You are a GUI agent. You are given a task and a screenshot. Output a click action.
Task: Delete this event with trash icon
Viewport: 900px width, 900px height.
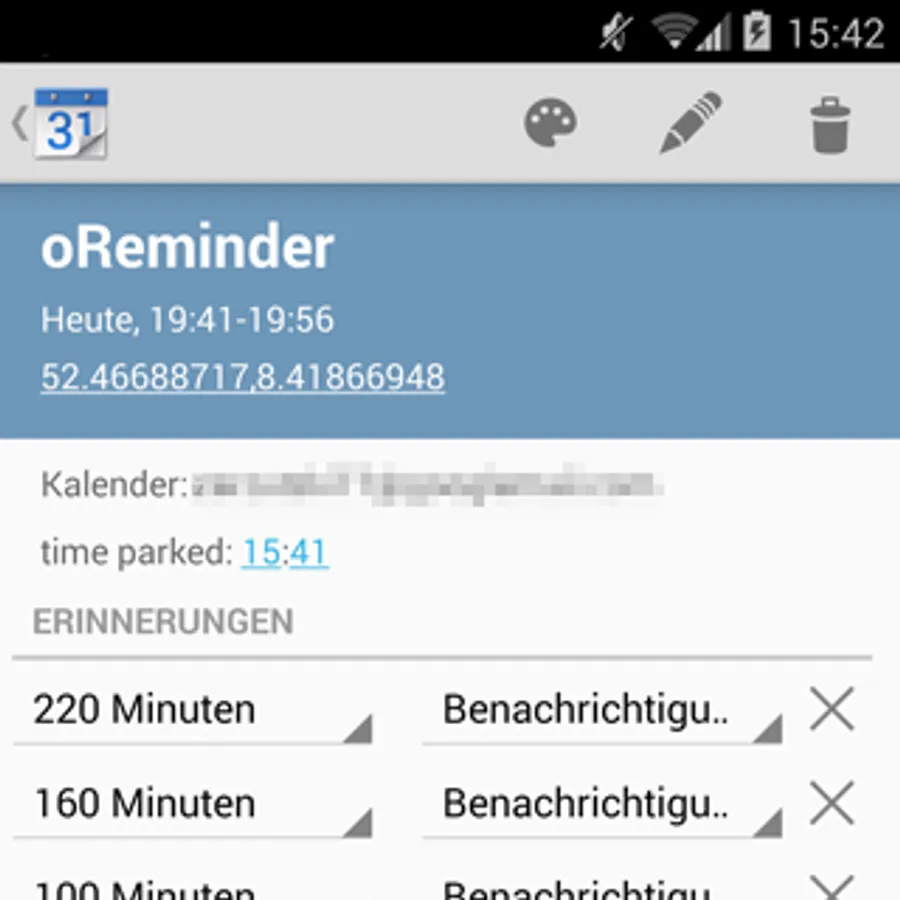tap(830, 126)
